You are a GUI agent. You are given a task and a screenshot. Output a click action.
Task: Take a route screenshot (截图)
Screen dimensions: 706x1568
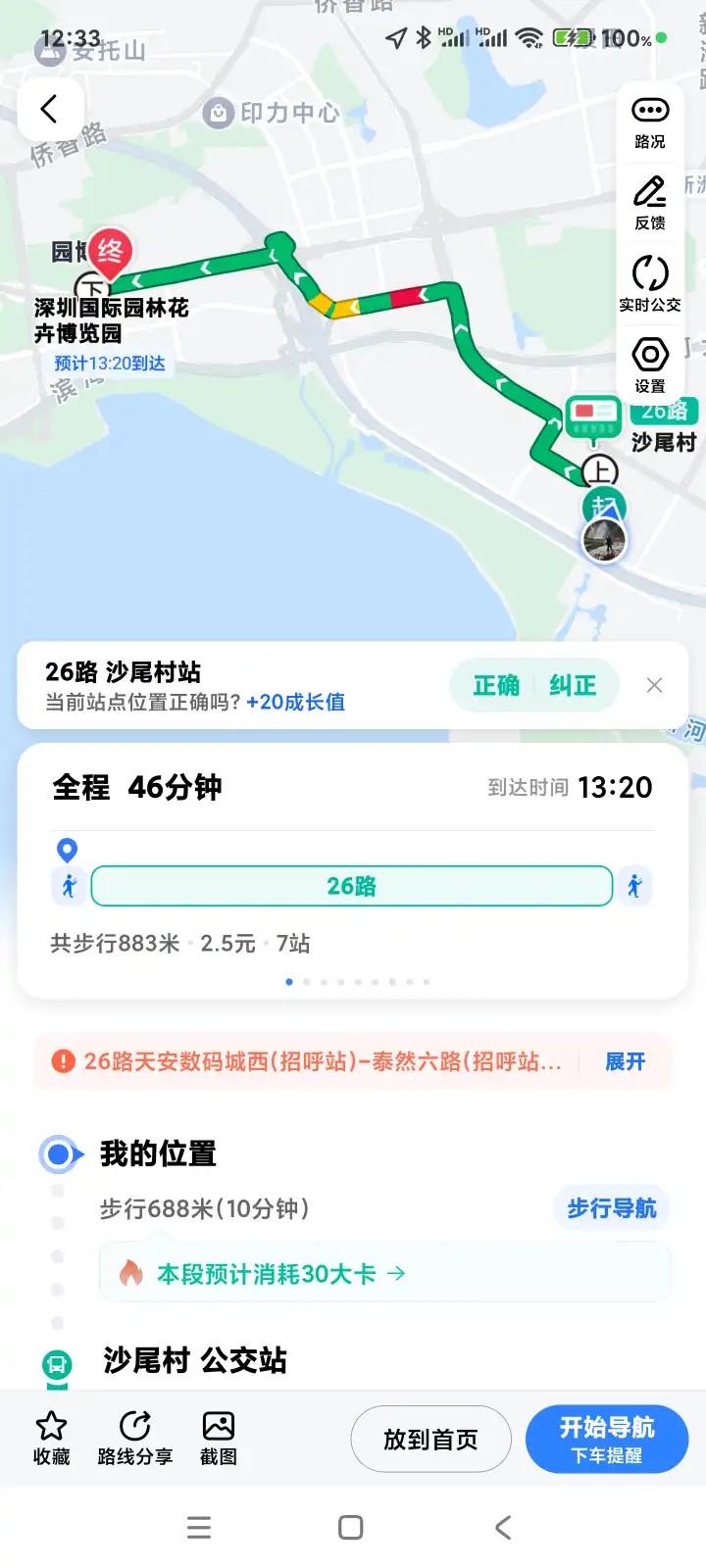218,1438
